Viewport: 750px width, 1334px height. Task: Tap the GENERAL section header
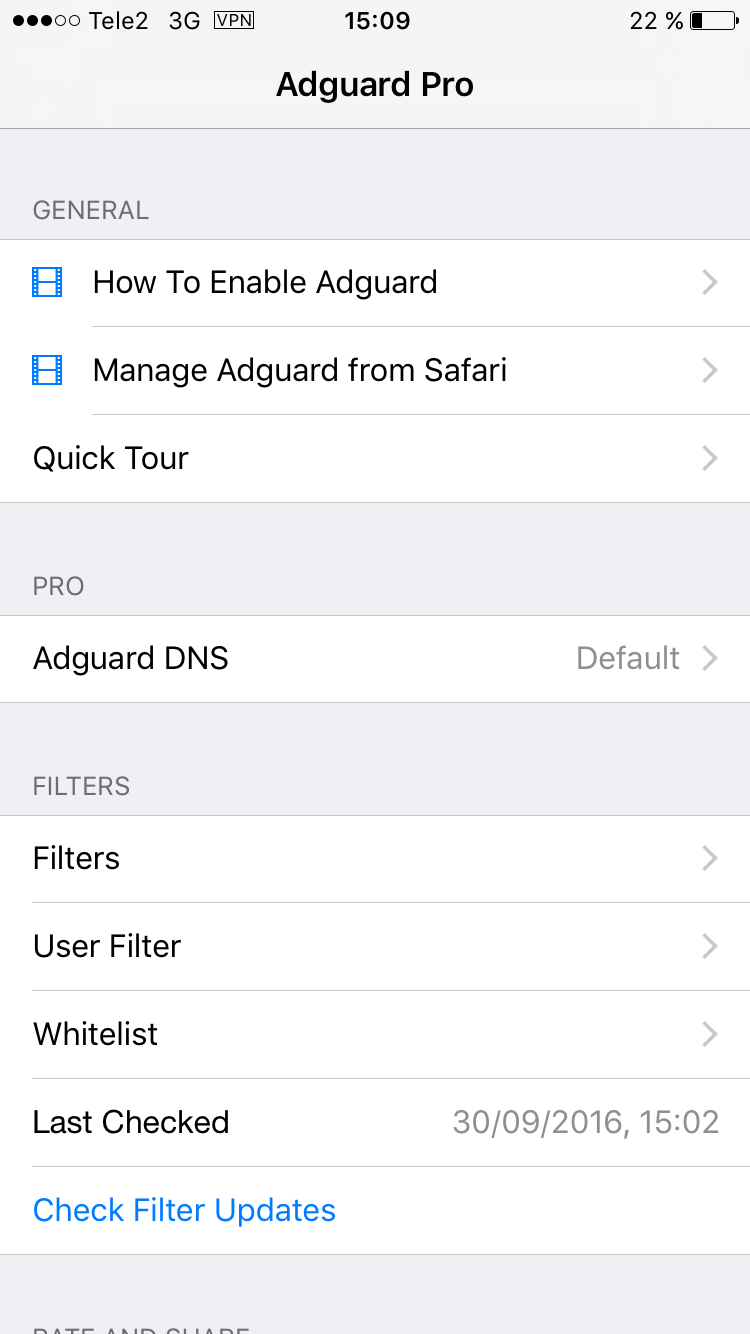[x=90, y=210]
